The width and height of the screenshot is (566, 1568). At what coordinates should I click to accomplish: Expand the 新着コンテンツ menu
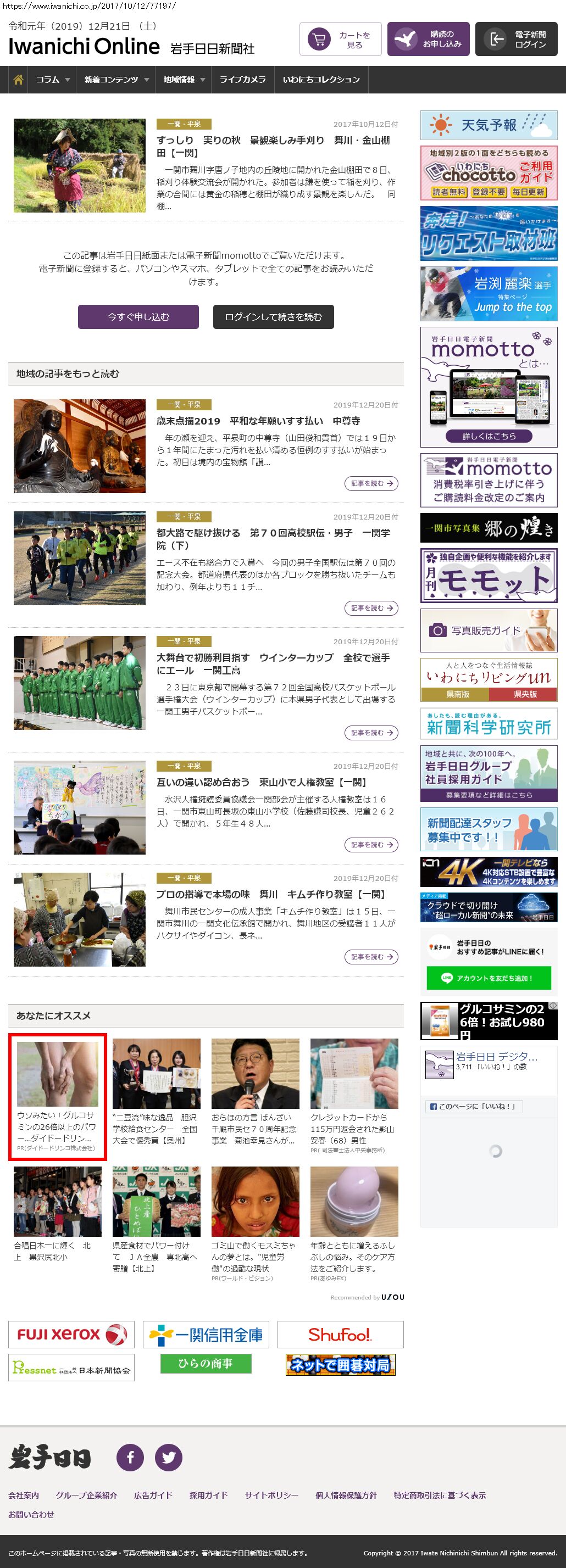pyautogui.click(x=116, y=80)
